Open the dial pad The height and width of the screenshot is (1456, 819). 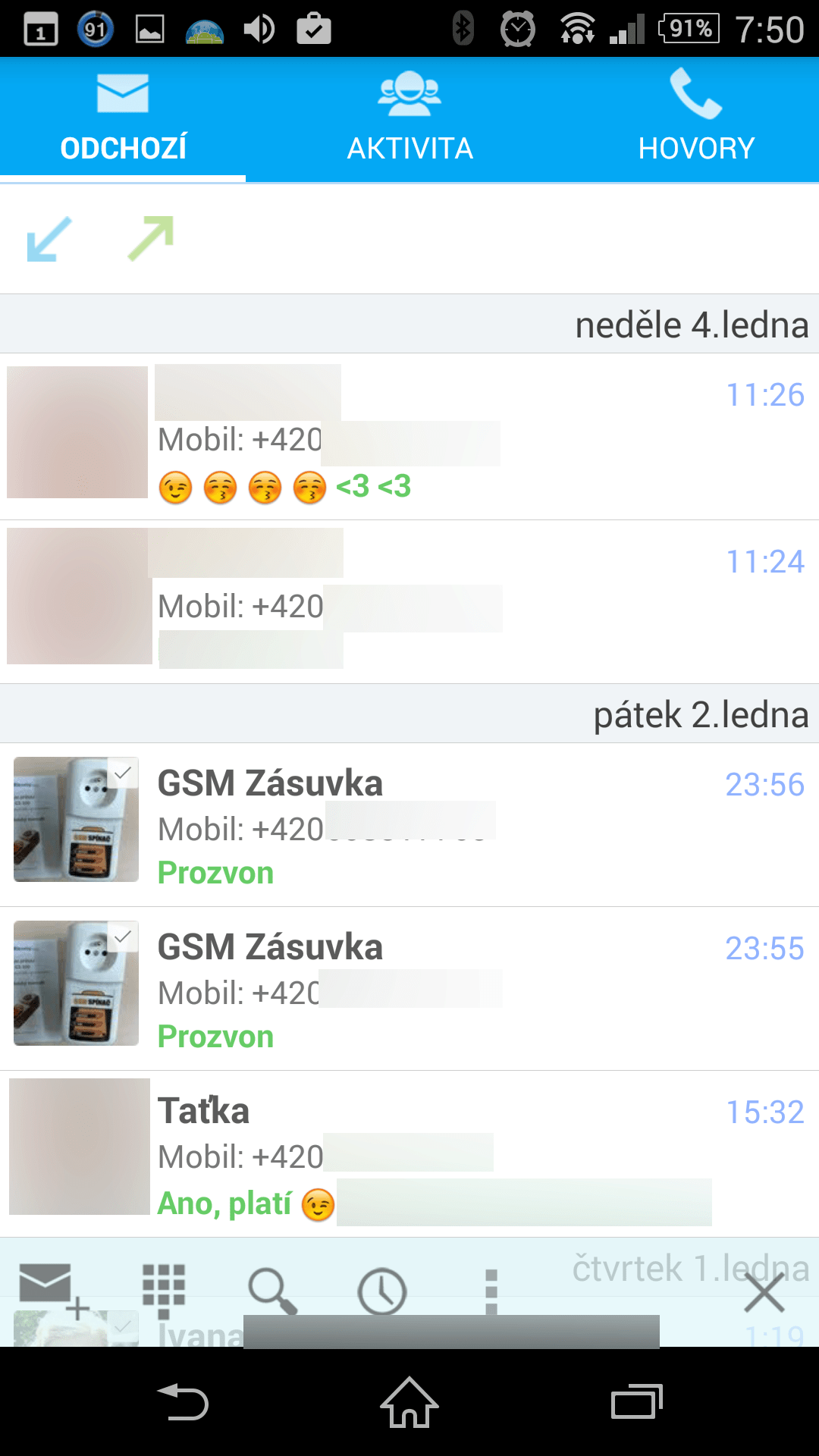[x=164, y=1291]
